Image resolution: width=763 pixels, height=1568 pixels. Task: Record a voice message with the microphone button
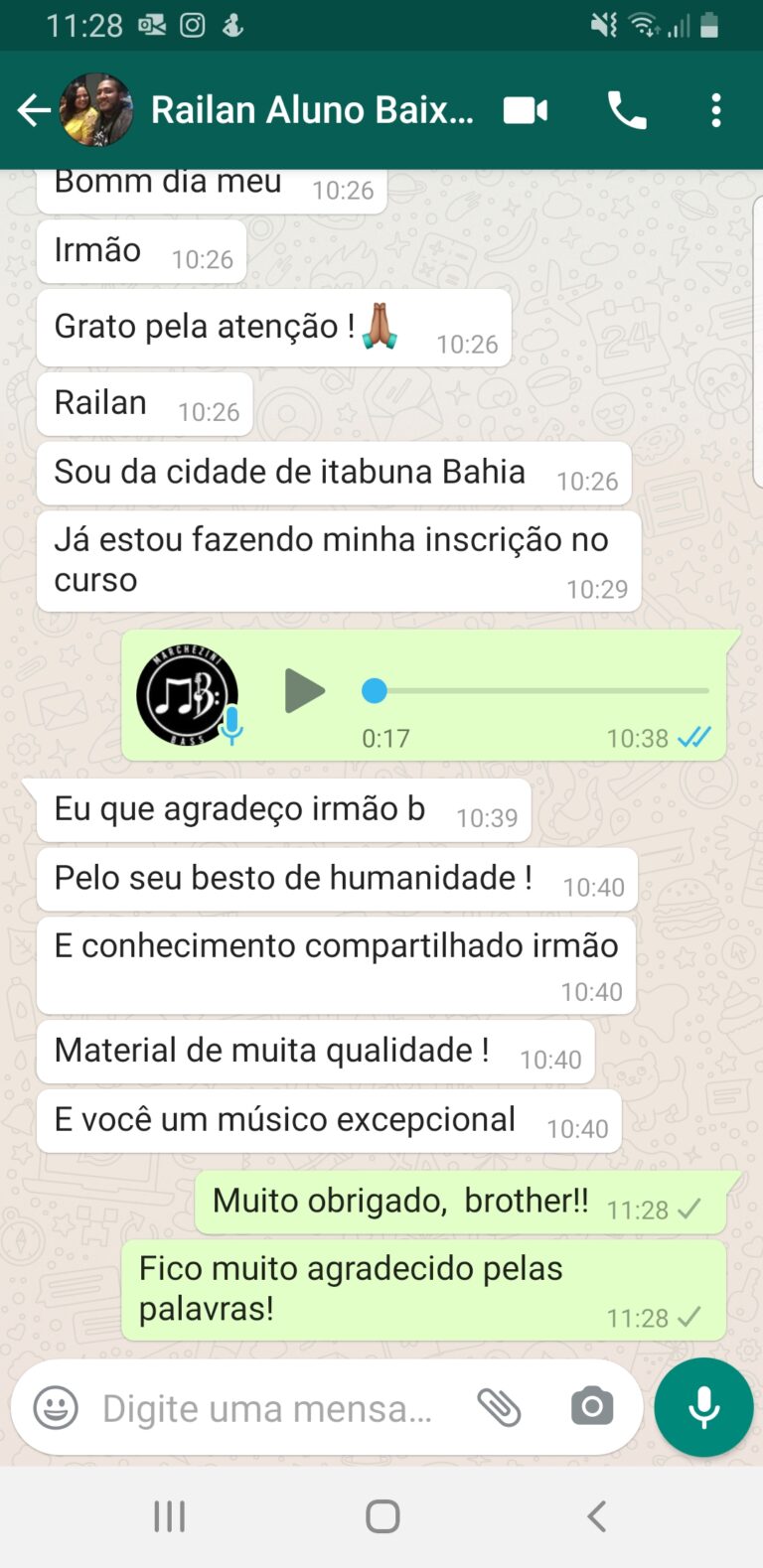tap(703, 1407)
